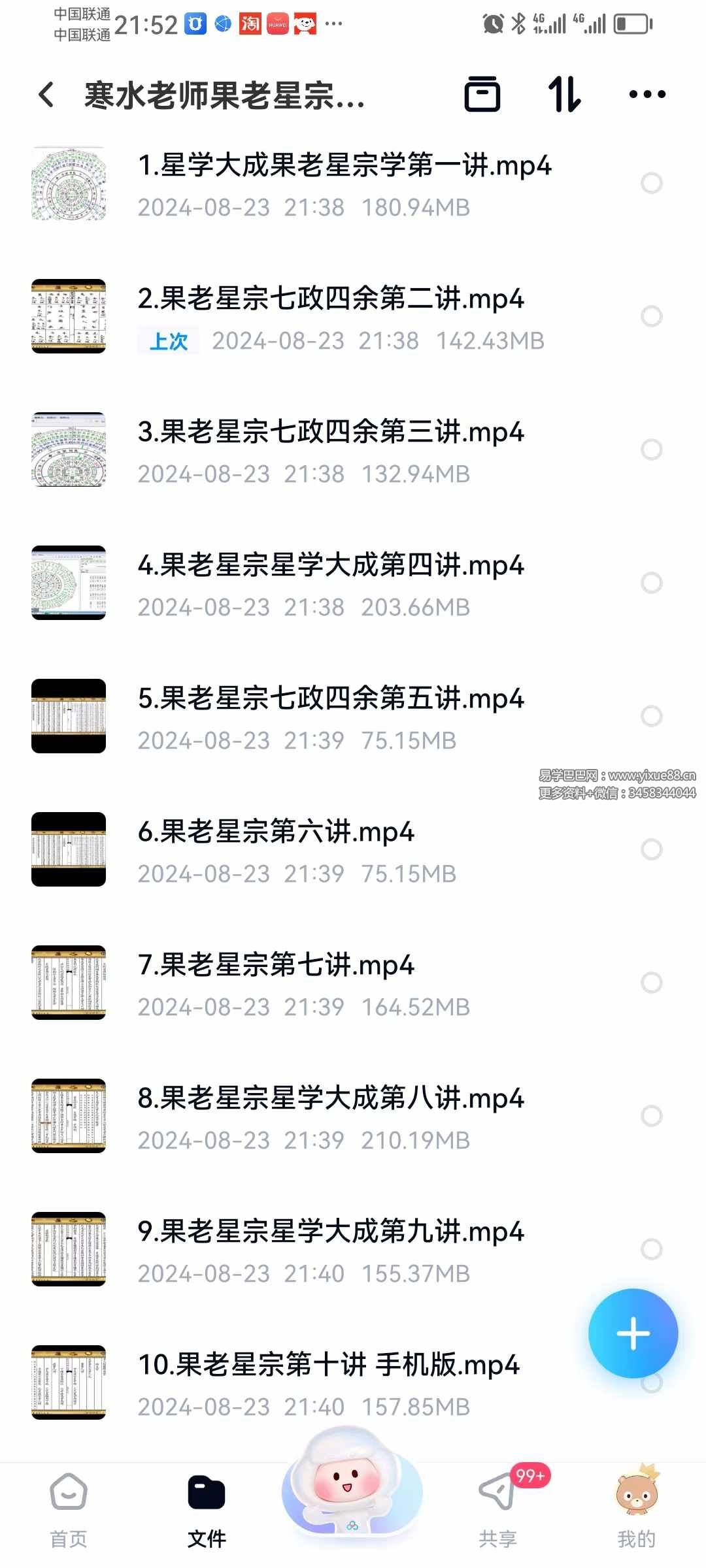Open the transfer list icon at top
Screen dimensions: 706x1568
click(x=482, y=95)
